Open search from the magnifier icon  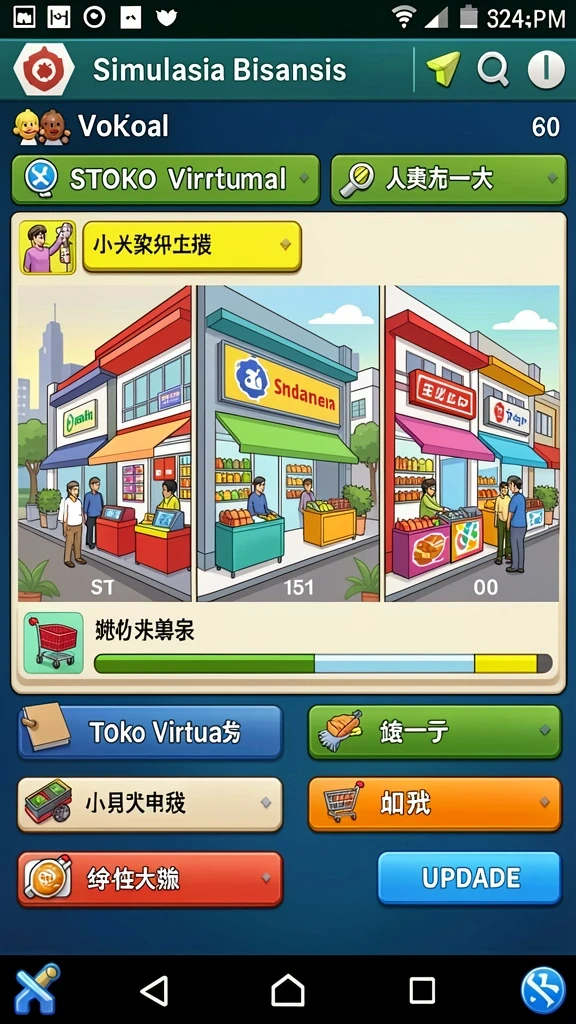pos(493,69)
